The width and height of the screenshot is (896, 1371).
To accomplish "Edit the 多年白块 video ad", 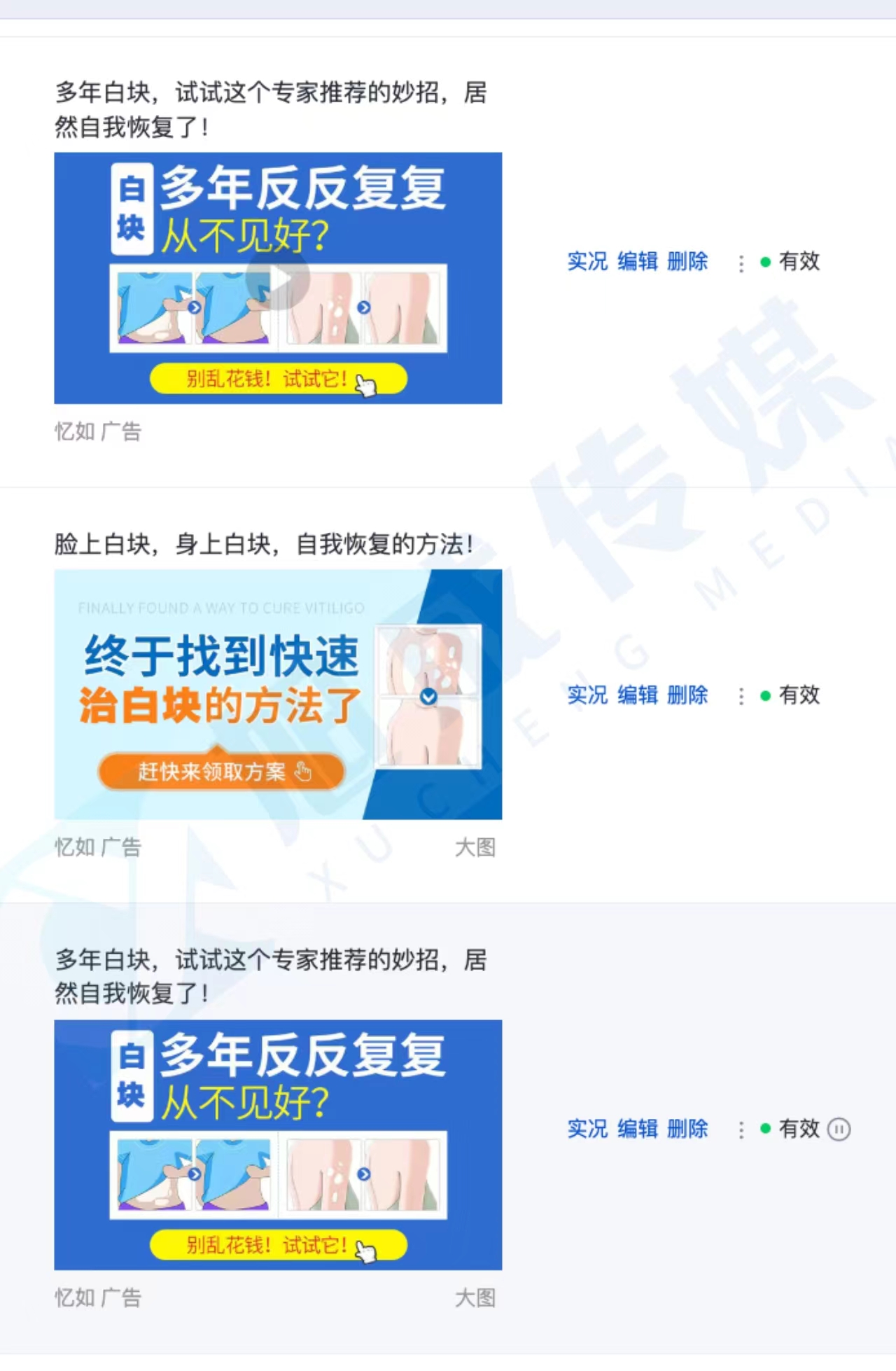I will (637, 262).
